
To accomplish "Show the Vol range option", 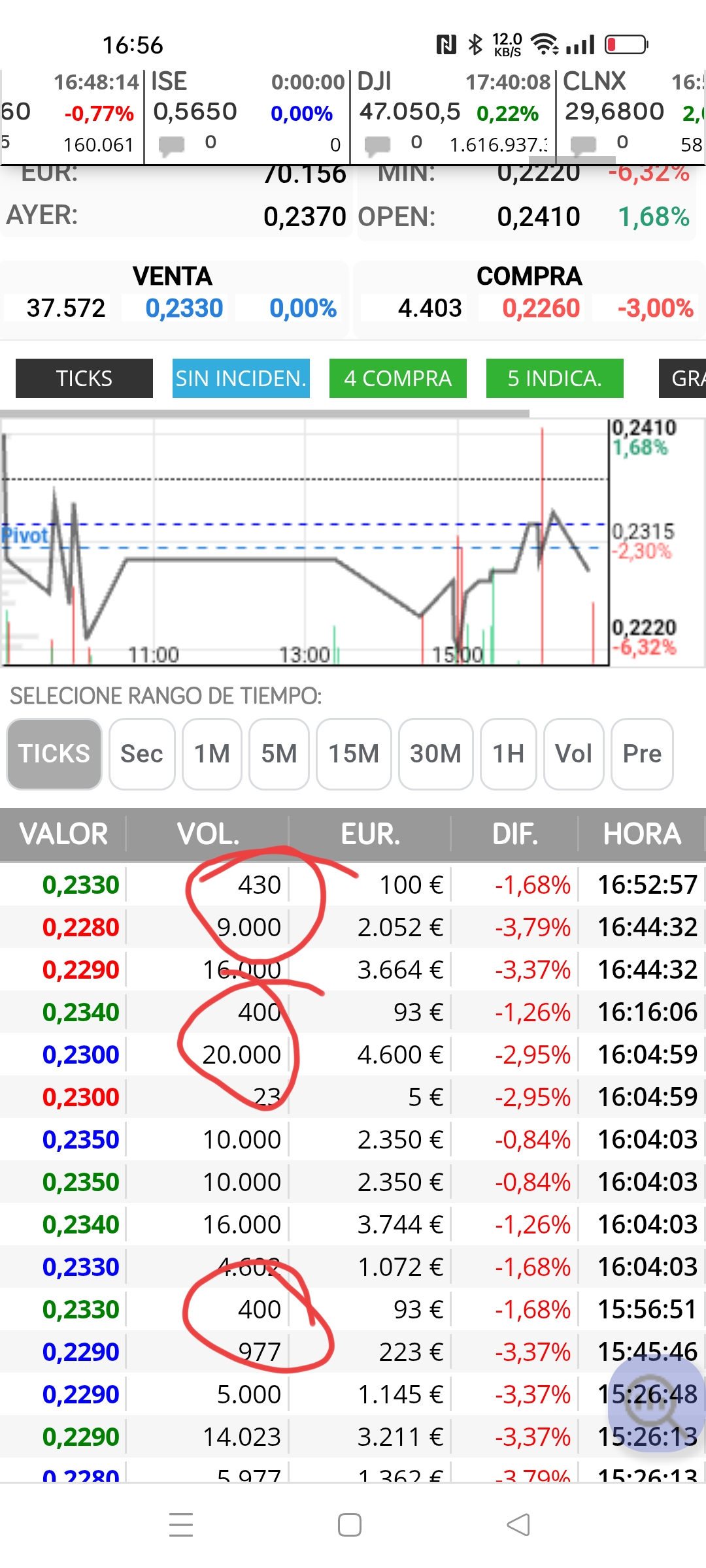I will pos(573,754).
